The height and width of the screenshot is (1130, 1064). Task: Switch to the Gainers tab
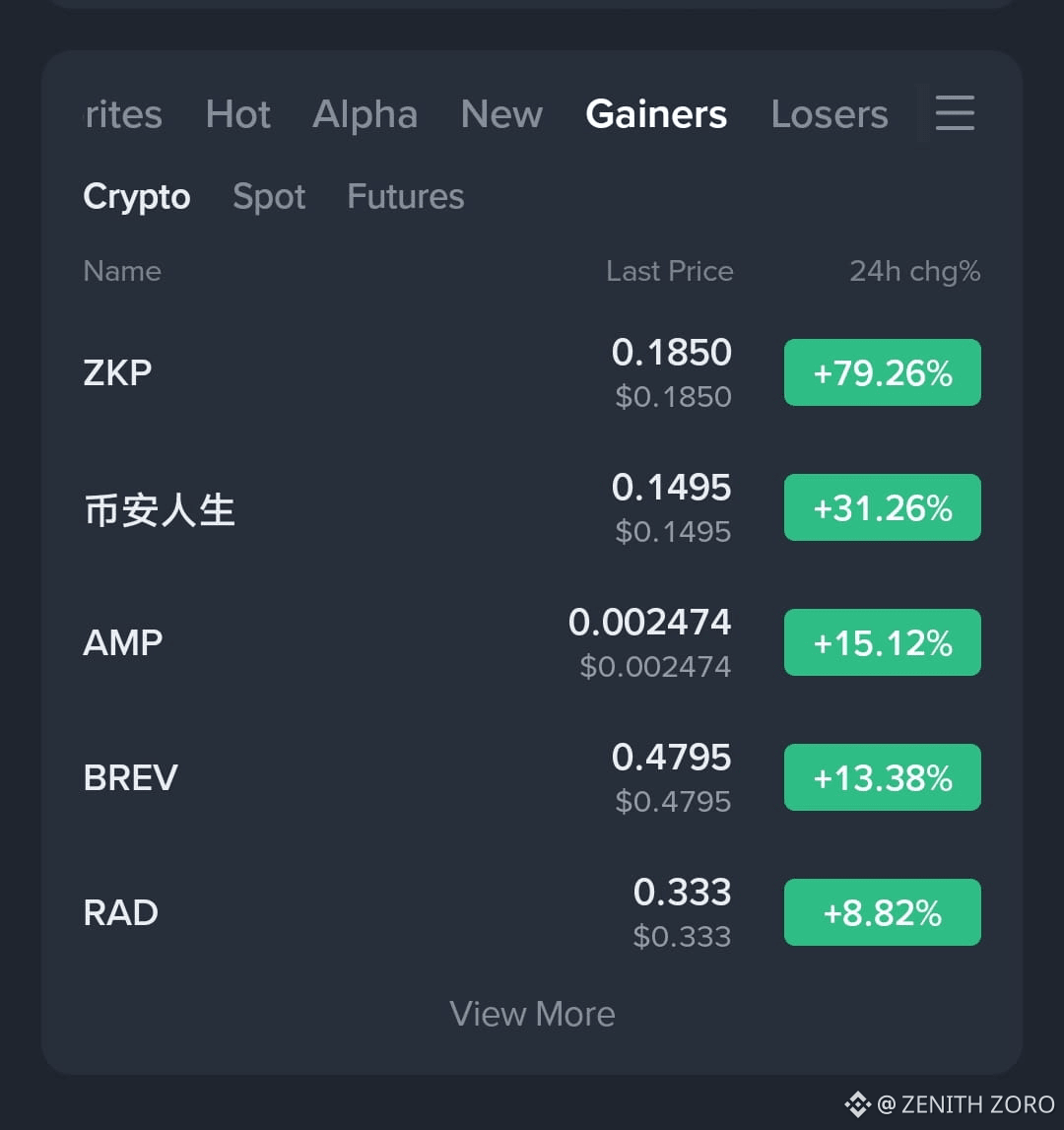click(x=656, y=114)
